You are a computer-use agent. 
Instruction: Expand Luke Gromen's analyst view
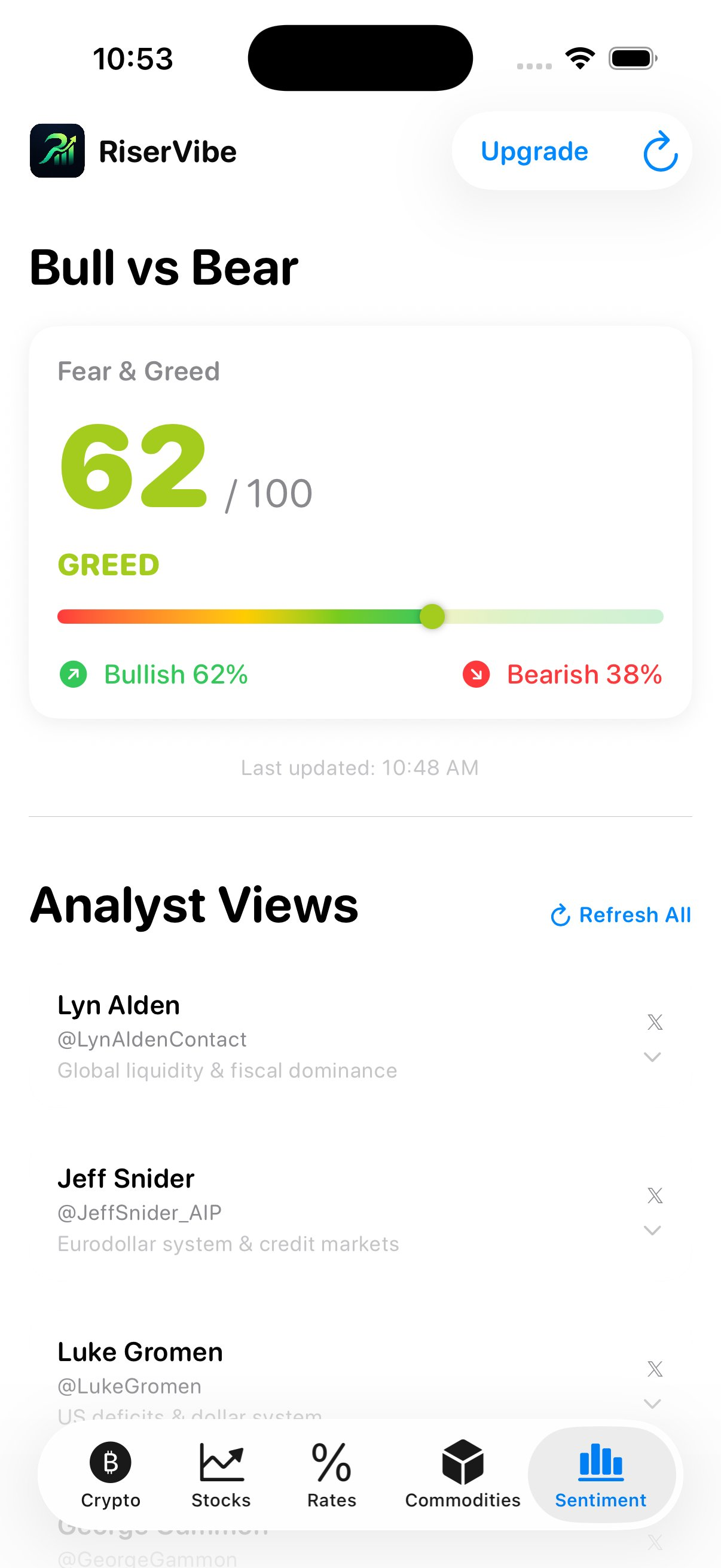click(652, 1403)
